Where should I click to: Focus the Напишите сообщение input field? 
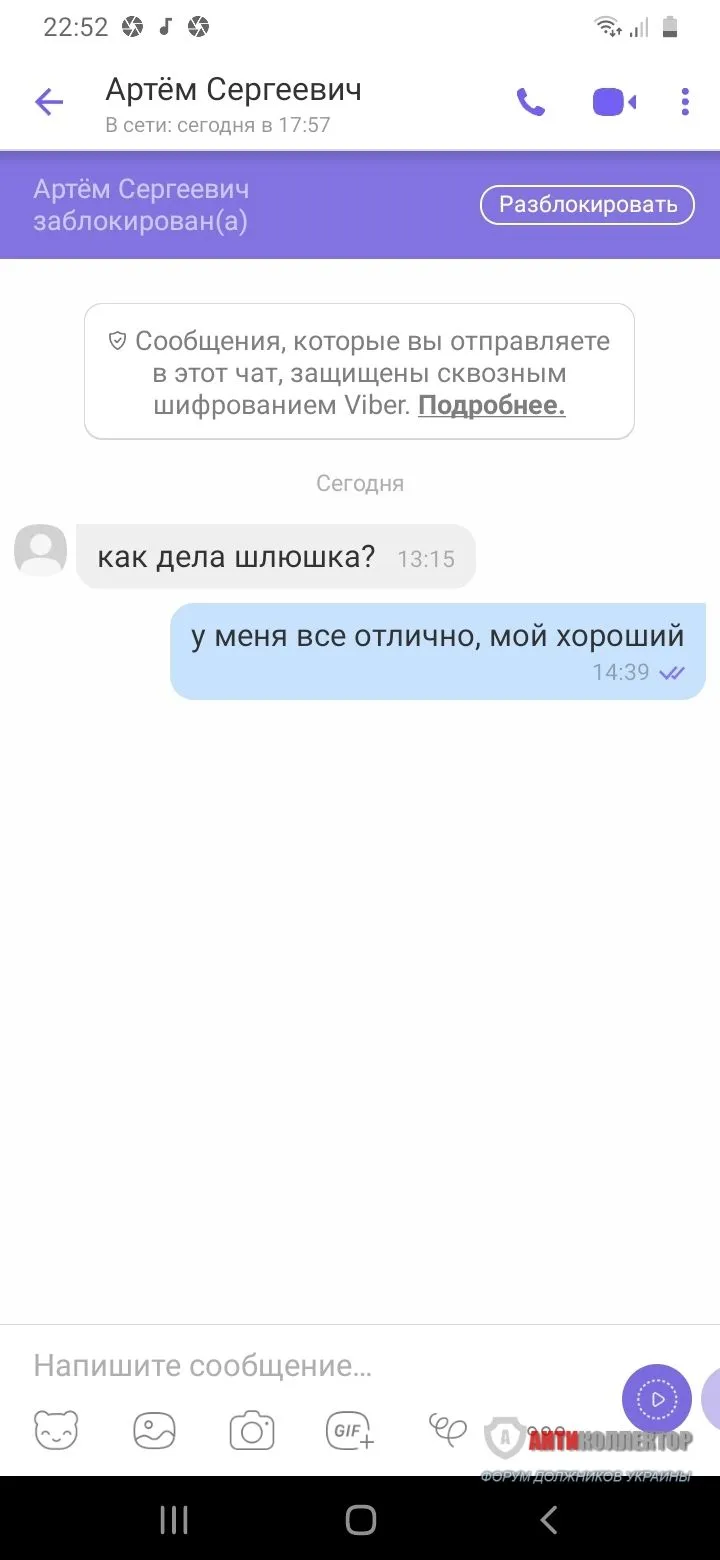click(300, 1366)
